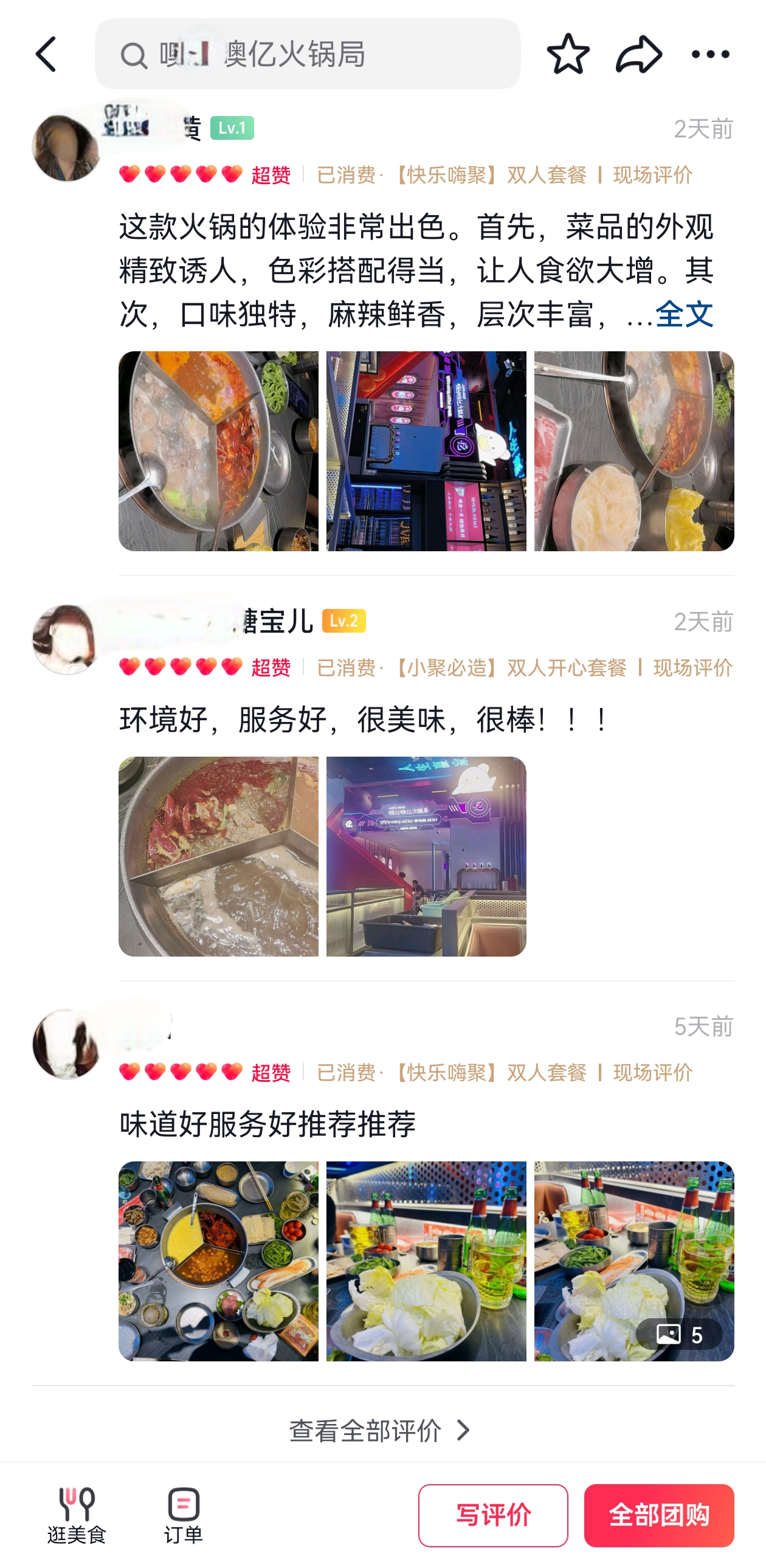
Task: Favorite this restaurant with the star icon
Action: (x=567, y=54)
